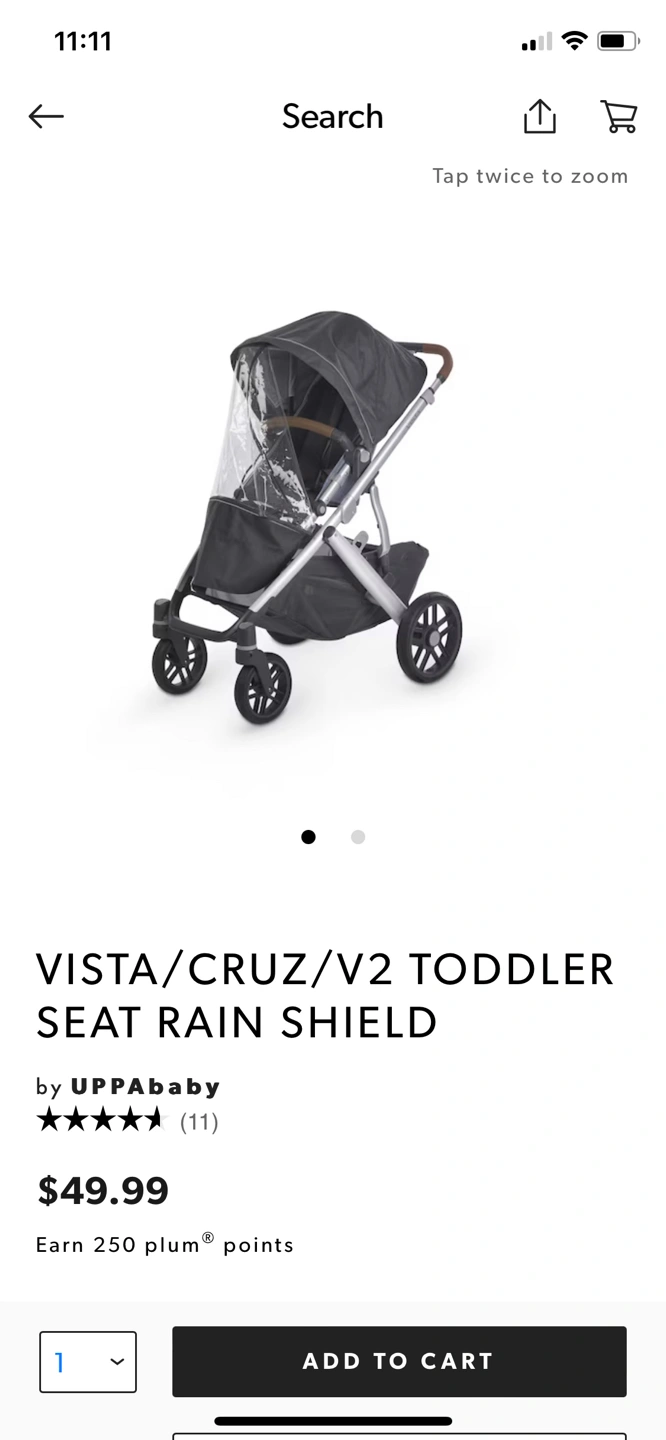
Task: Jump to the second product image dot
Action: tap(358, 837)
